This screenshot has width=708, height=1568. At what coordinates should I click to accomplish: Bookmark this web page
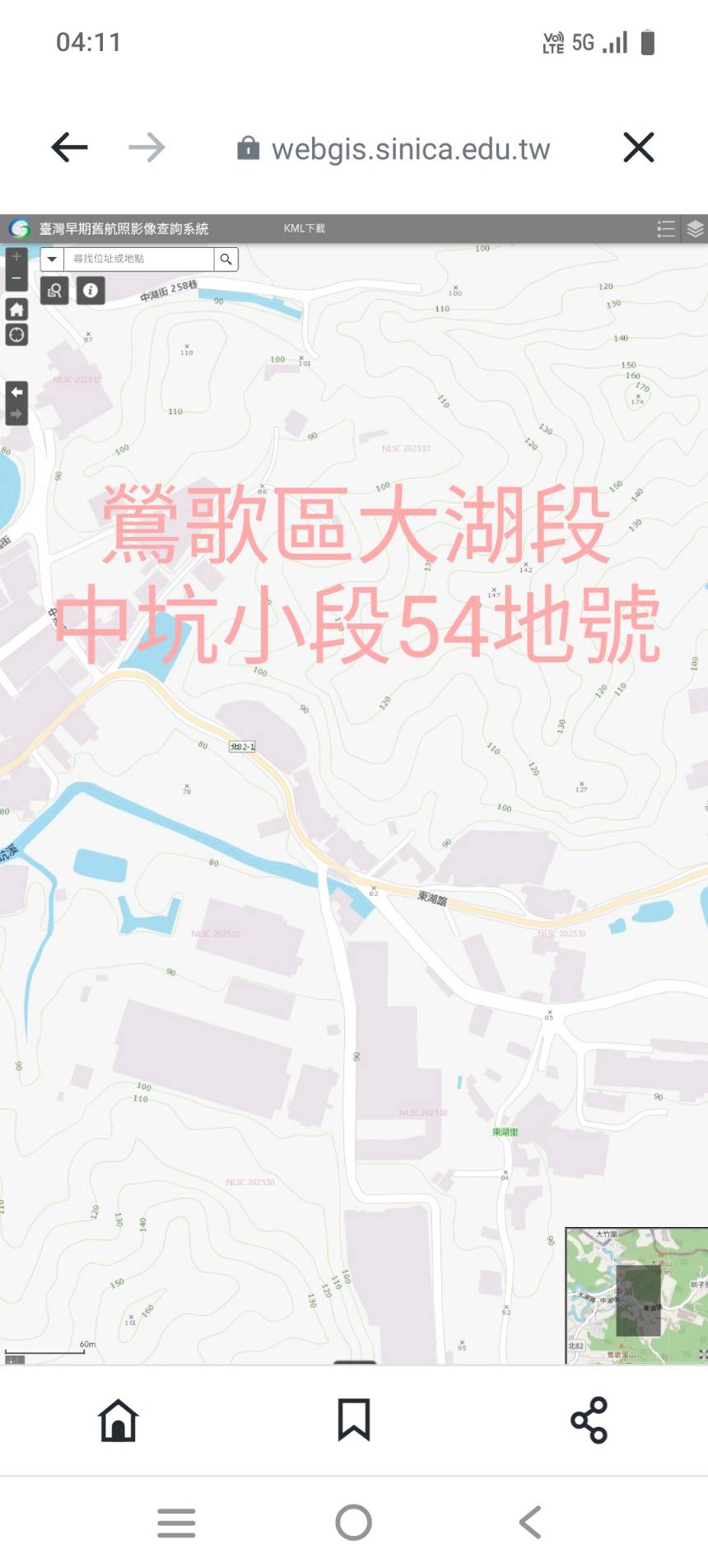click(354, 1420)
